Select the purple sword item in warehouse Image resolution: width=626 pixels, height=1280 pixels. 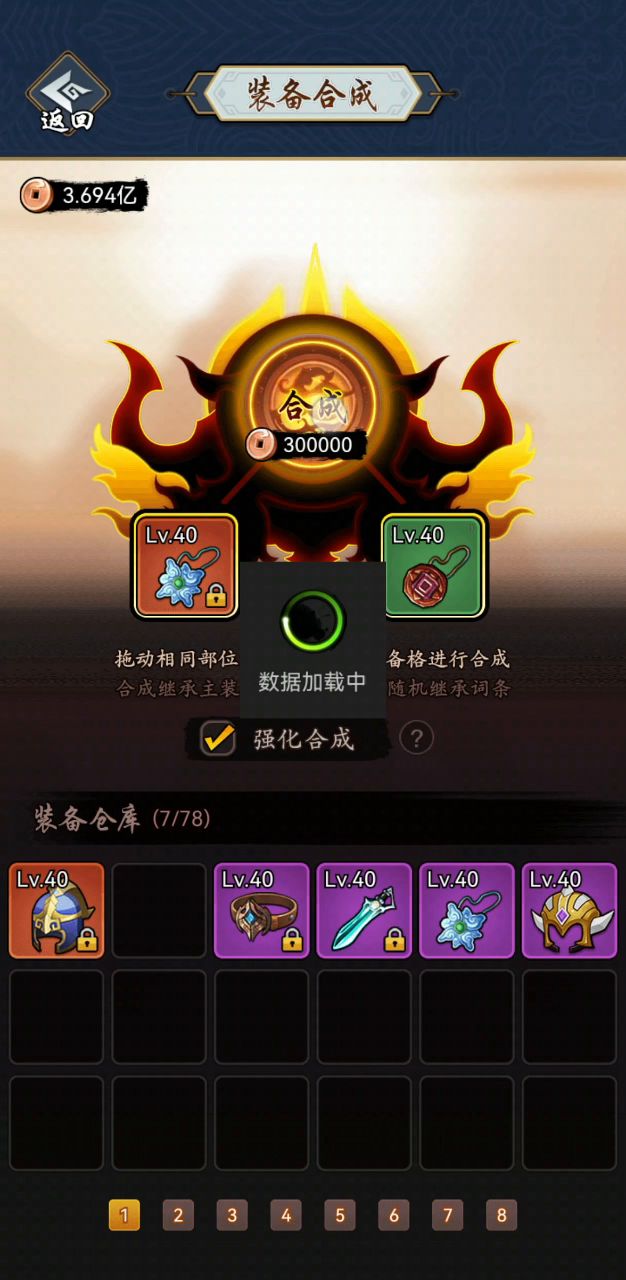[x=364, y=911]
